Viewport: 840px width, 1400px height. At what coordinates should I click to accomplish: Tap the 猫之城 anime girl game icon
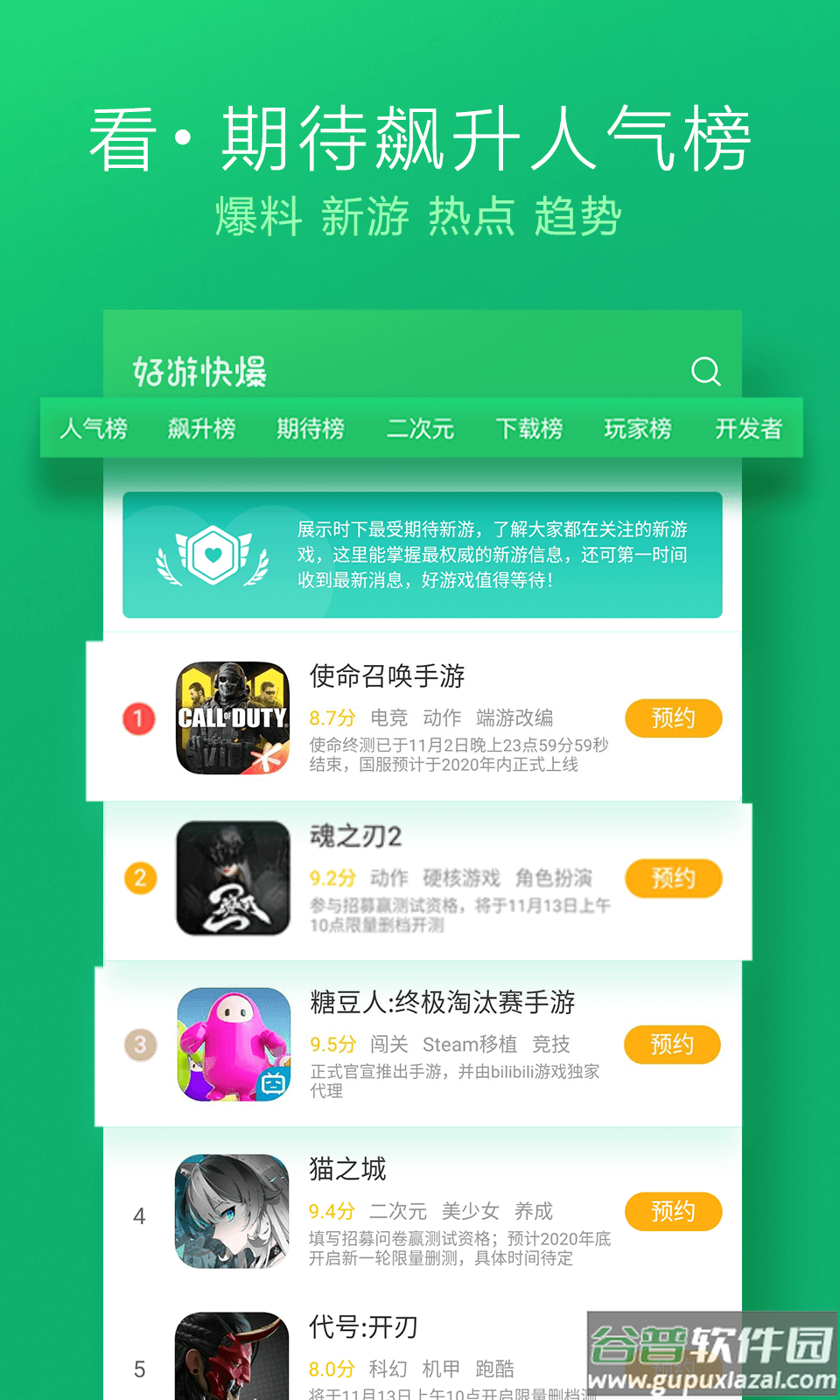coord(232,1212)
